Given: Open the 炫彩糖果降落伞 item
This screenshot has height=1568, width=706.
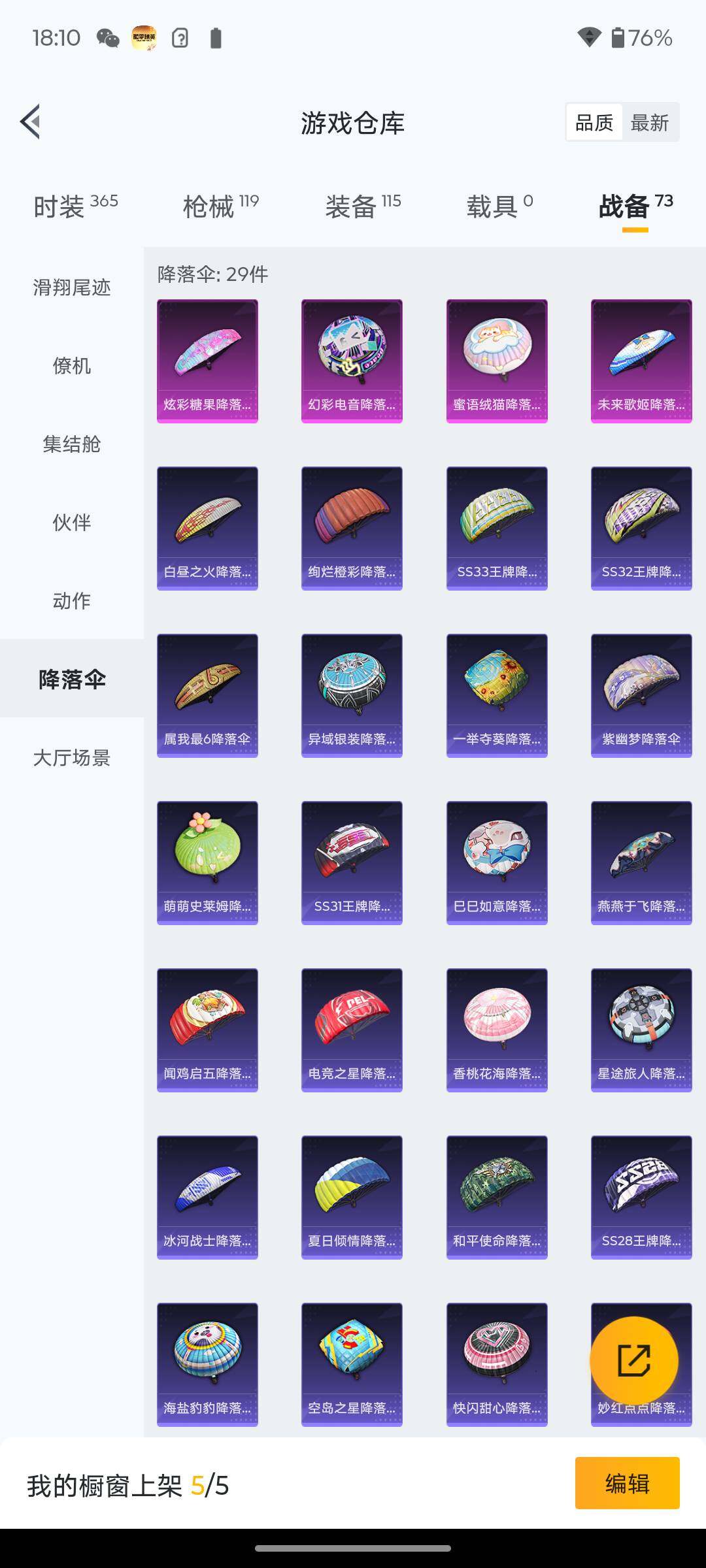Looking at the screenshot, I should point(207,361).
